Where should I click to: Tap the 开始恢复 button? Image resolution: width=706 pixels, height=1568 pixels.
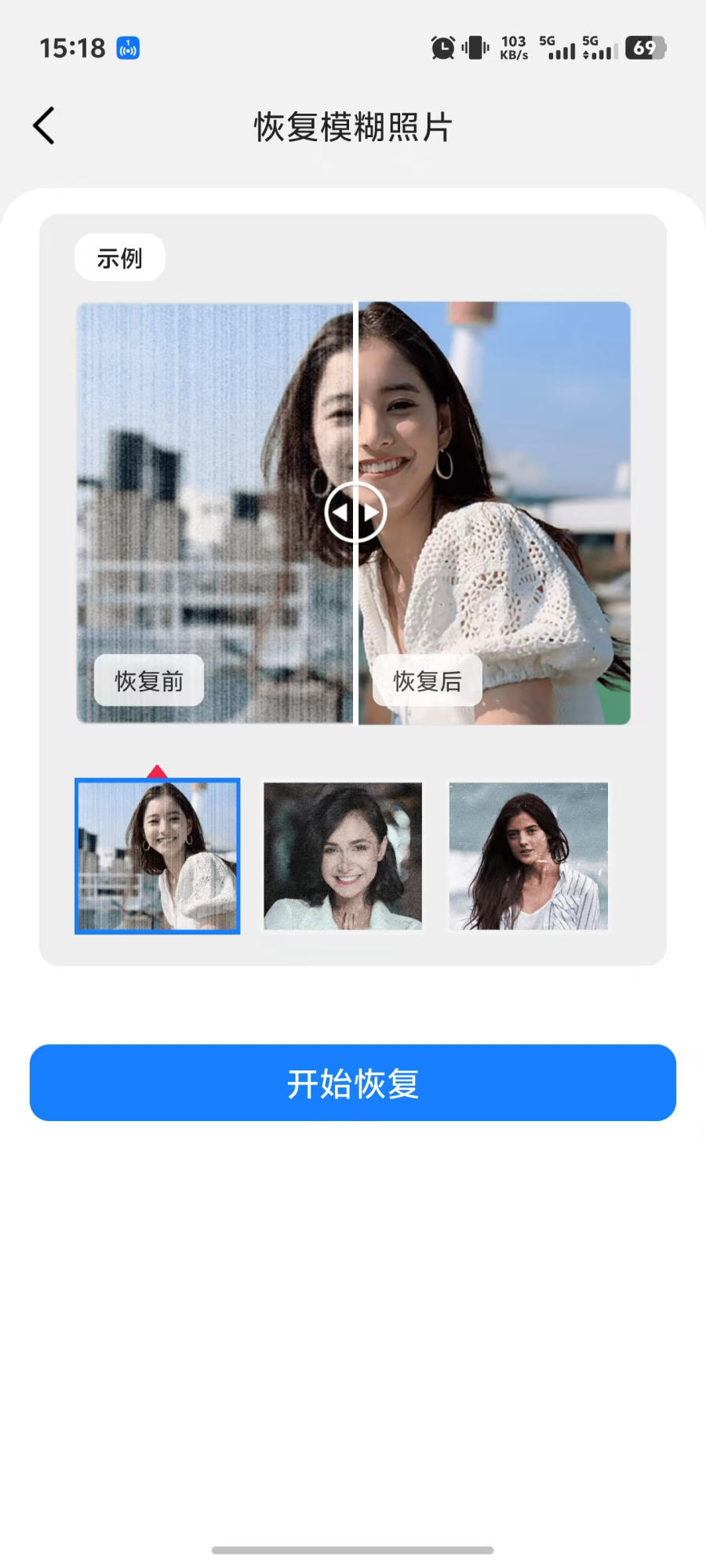pyautogui.click(x=353, y=1083)
